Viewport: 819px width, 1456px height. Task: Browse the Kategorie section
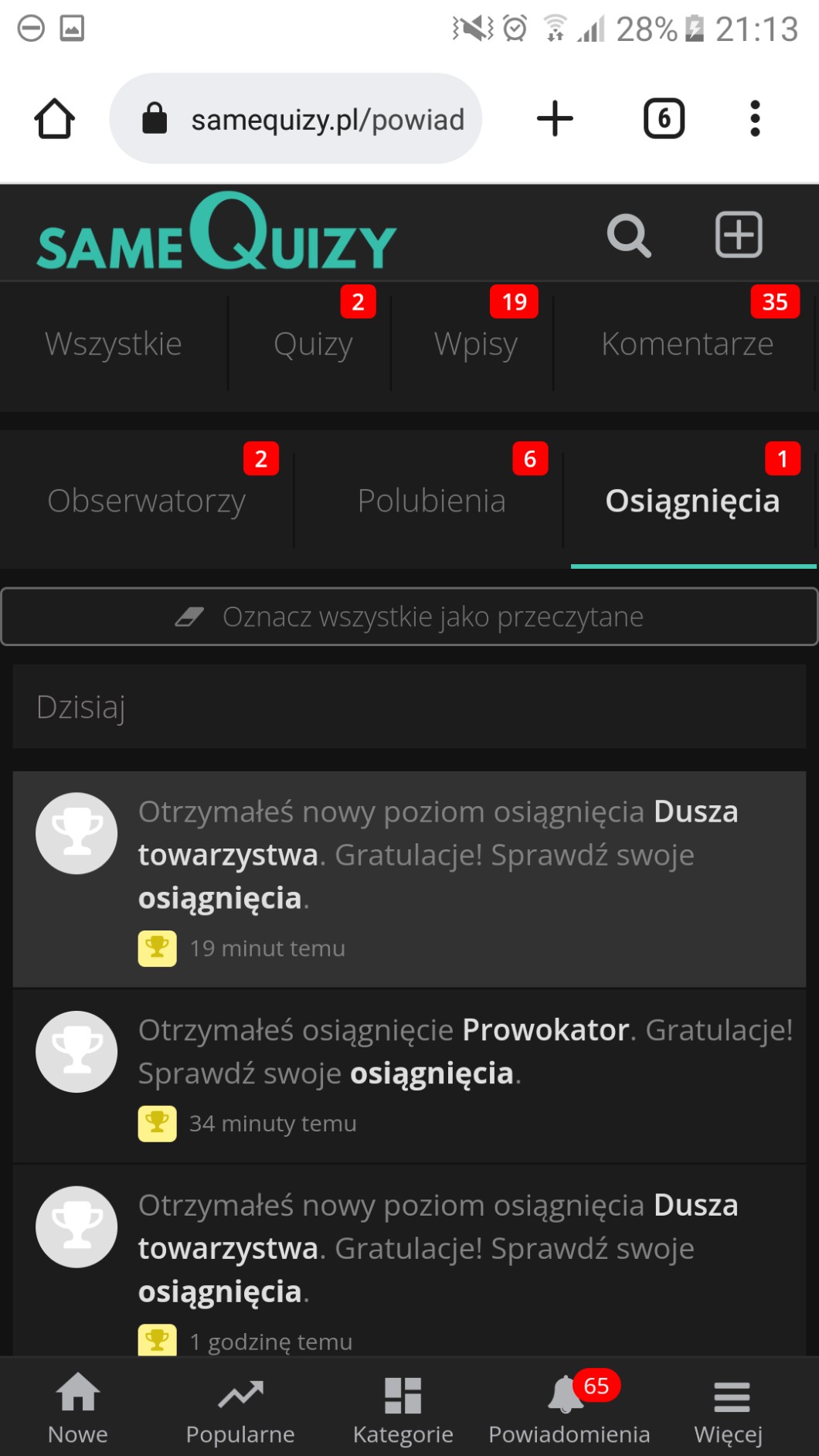pos(403,1408)
